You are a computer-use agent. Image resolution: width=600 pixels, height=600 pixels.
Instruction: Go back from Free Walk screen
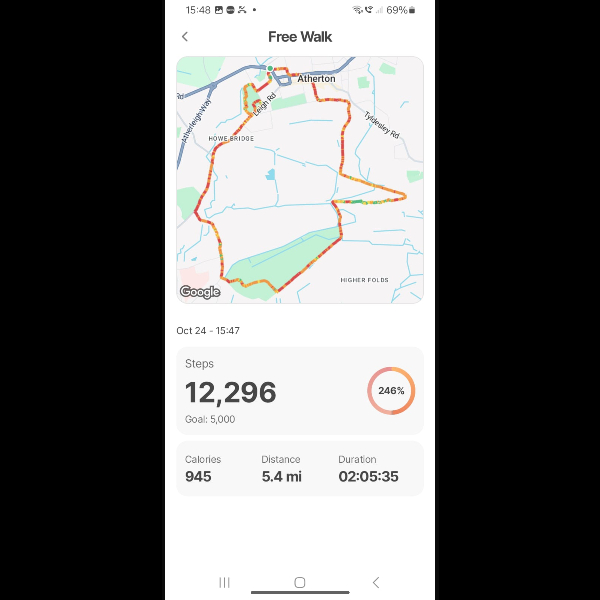(185, 37)
